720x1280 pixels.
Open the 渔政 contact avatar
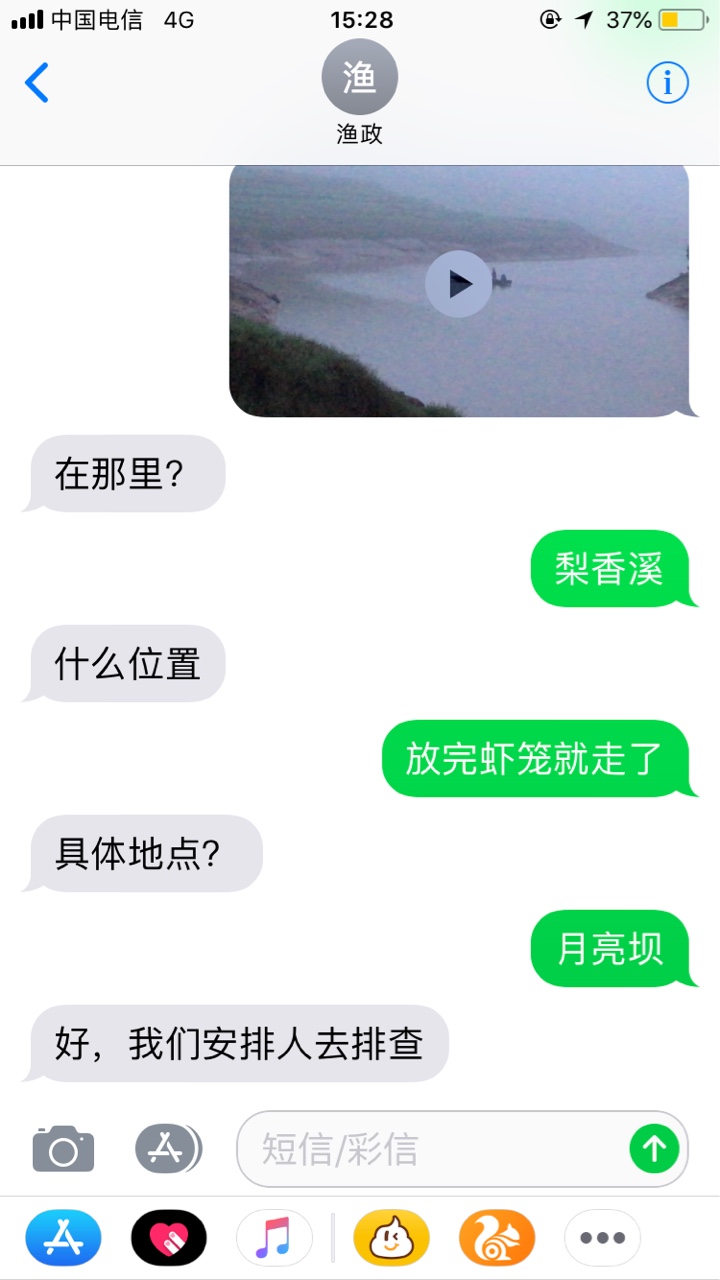click(360, 78)
